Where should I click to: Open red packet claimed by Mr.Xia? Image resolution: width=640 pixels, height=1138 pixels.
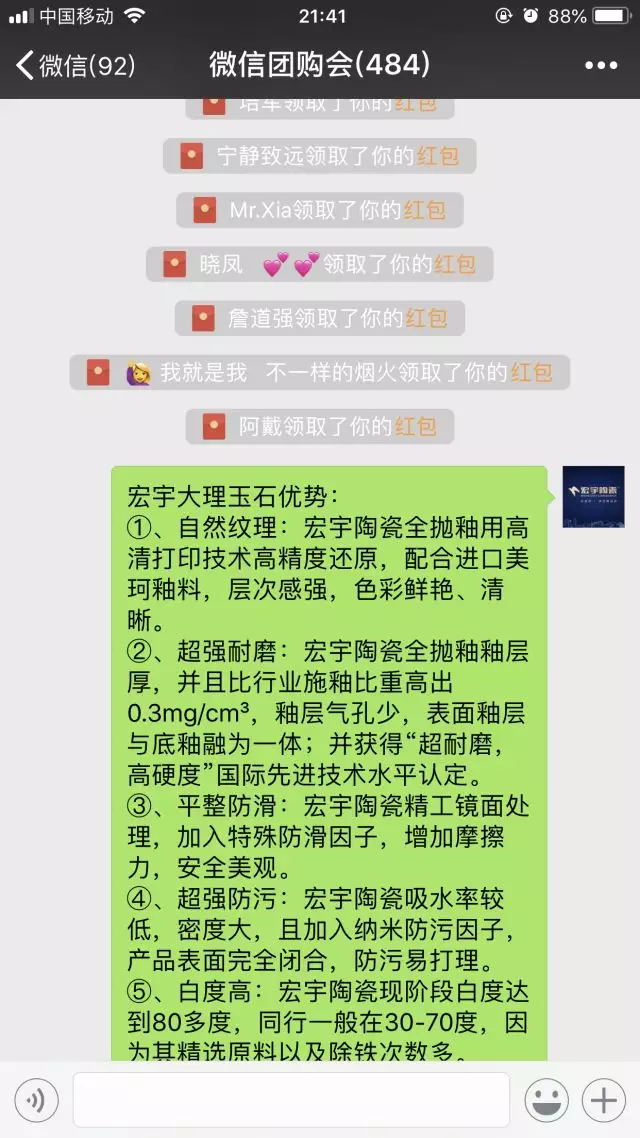coord(424,210)
